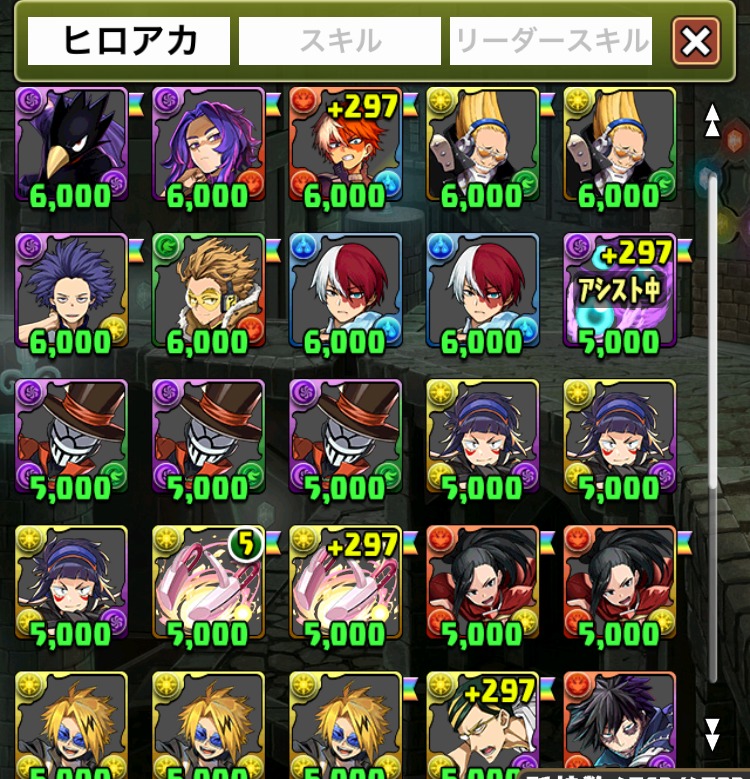
Task: Close the search panel with X
Action: pos(696,41)
